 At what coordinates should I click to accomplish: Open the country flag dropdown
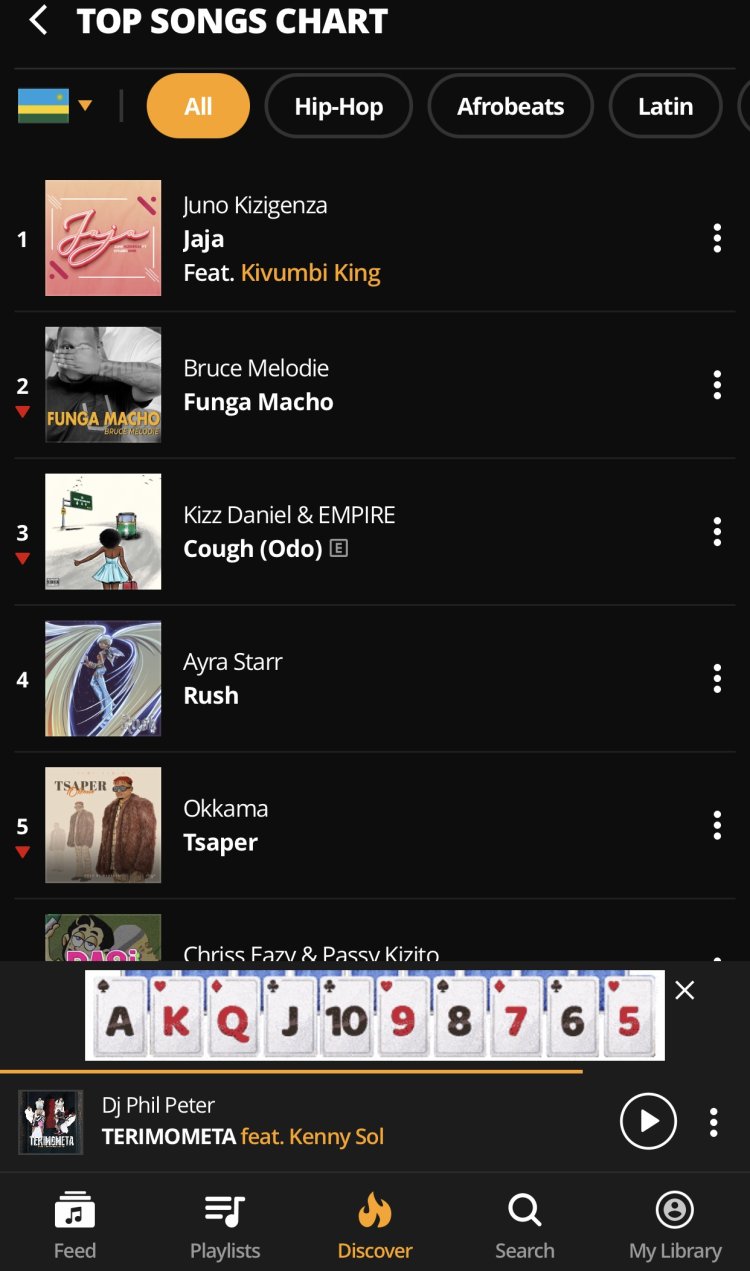pos(55,105)
